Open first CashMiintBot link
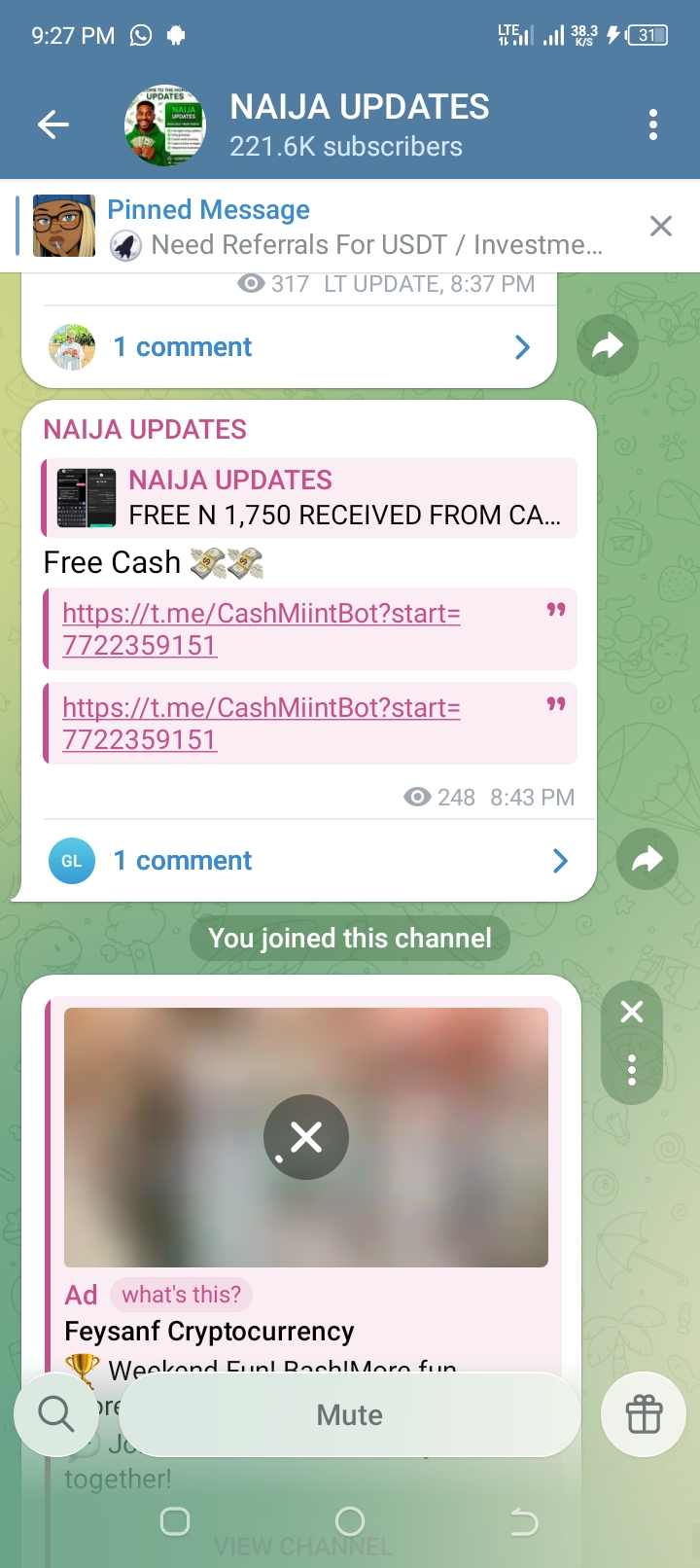Image resolution: width=700 pixels, height=1568 pixels. tap(261, 629)
